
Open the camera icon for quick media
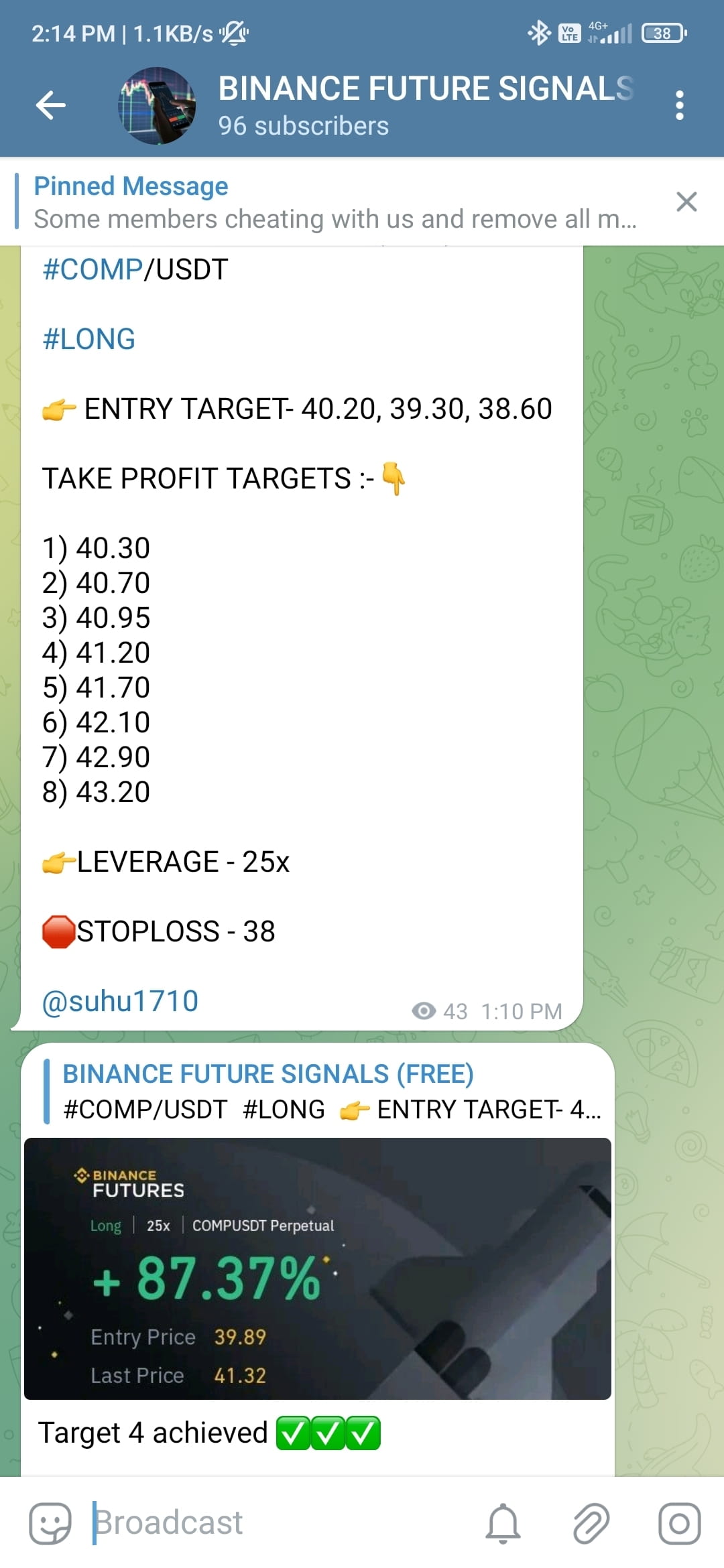pyautogui.click(x=678, y=1522)
